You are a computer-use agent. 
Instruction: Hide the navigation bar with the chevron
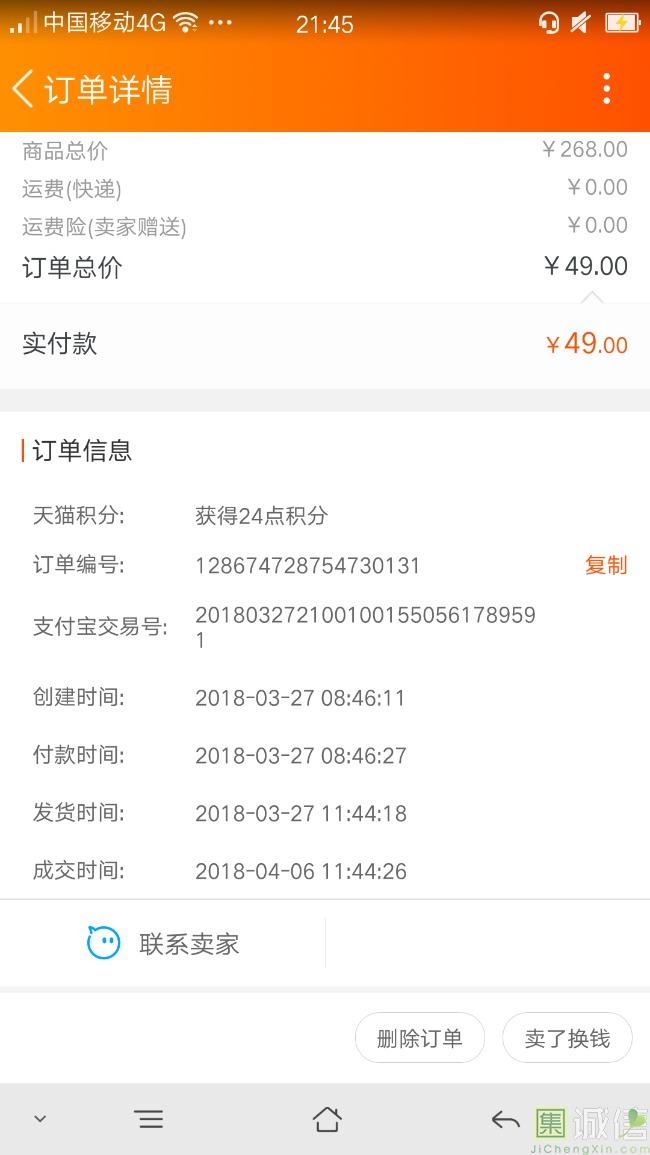pyautogui.click(x=40, y=1119)
